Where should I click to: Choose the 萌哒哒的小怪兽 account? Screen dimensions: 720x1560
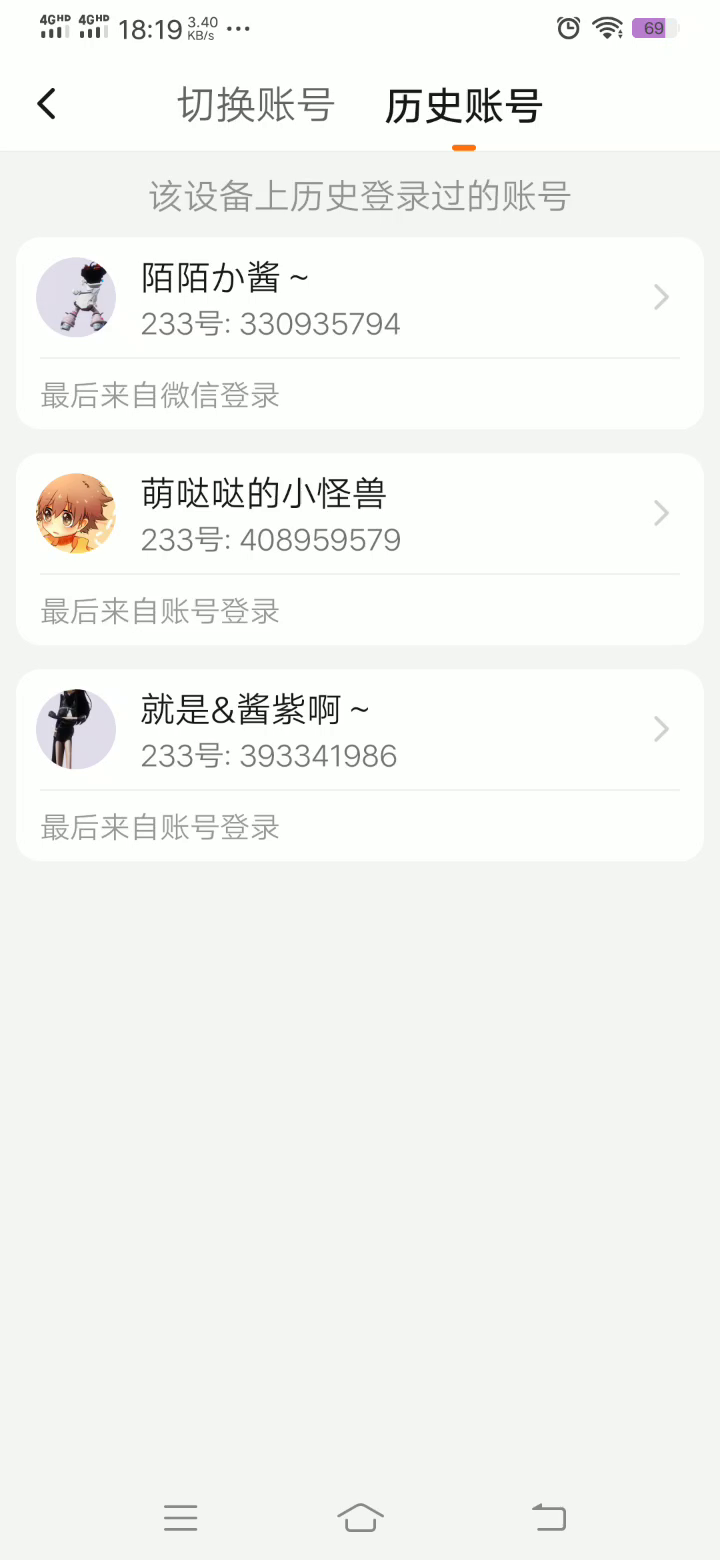pos(360,514)
